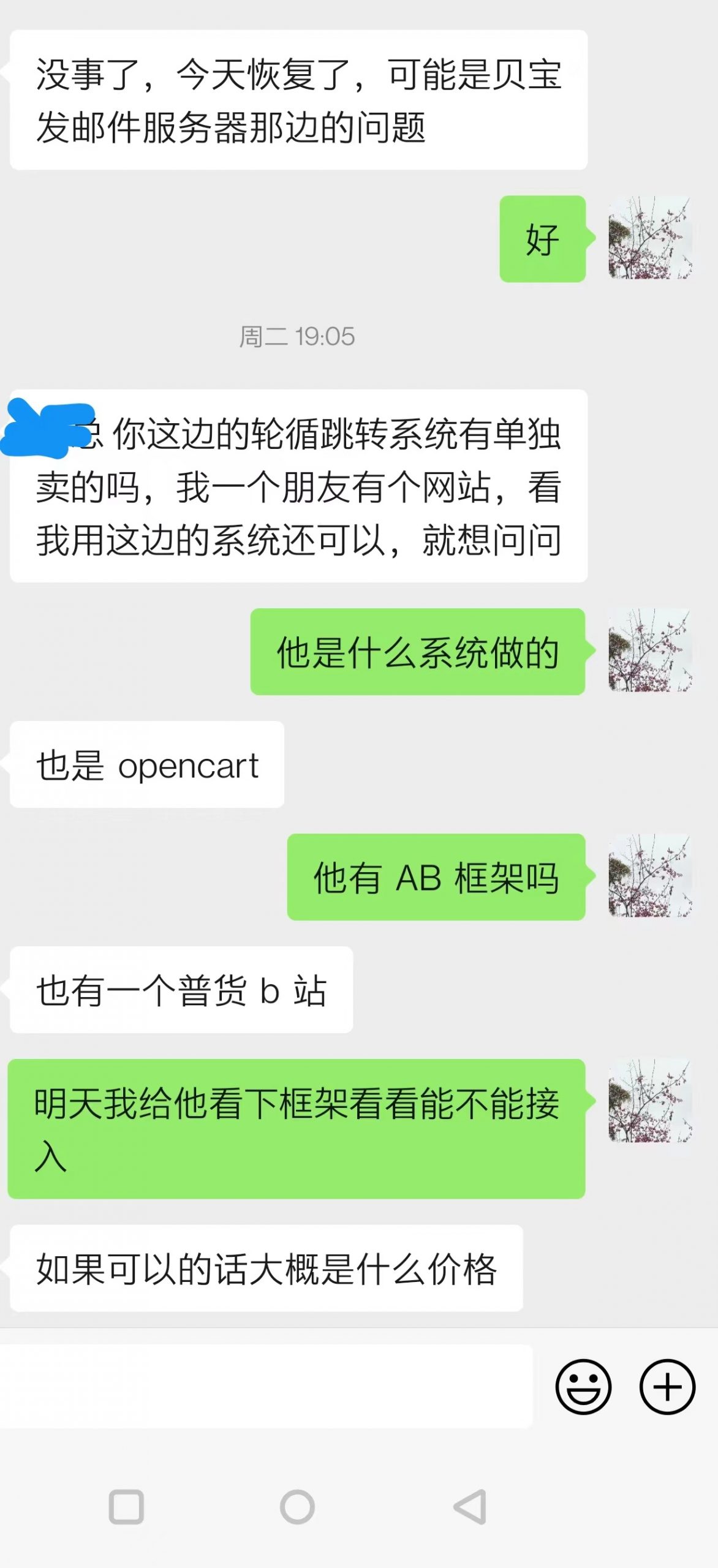Open recent apps with the square button
This screenshot has height=1568, width=718.
126,1507
